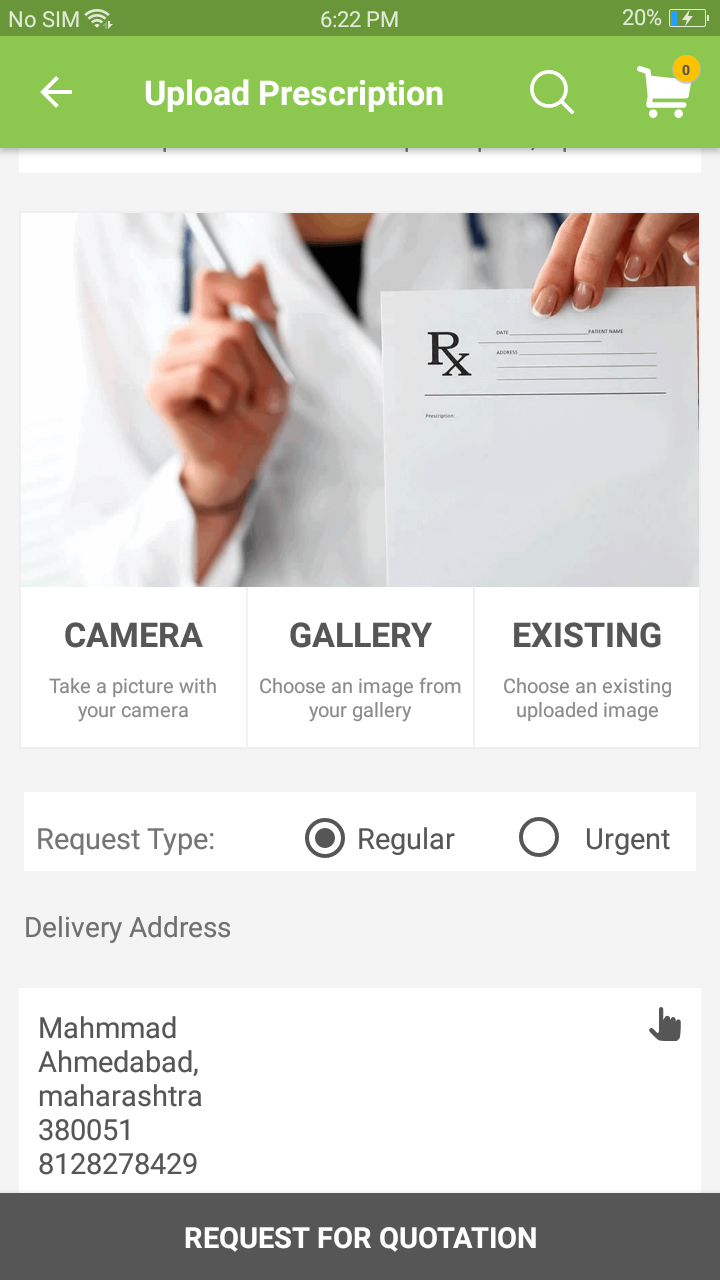Choose the CAMERA upload option
Viewport: 720px width, 1280px height.
click(x=133, y=667)
